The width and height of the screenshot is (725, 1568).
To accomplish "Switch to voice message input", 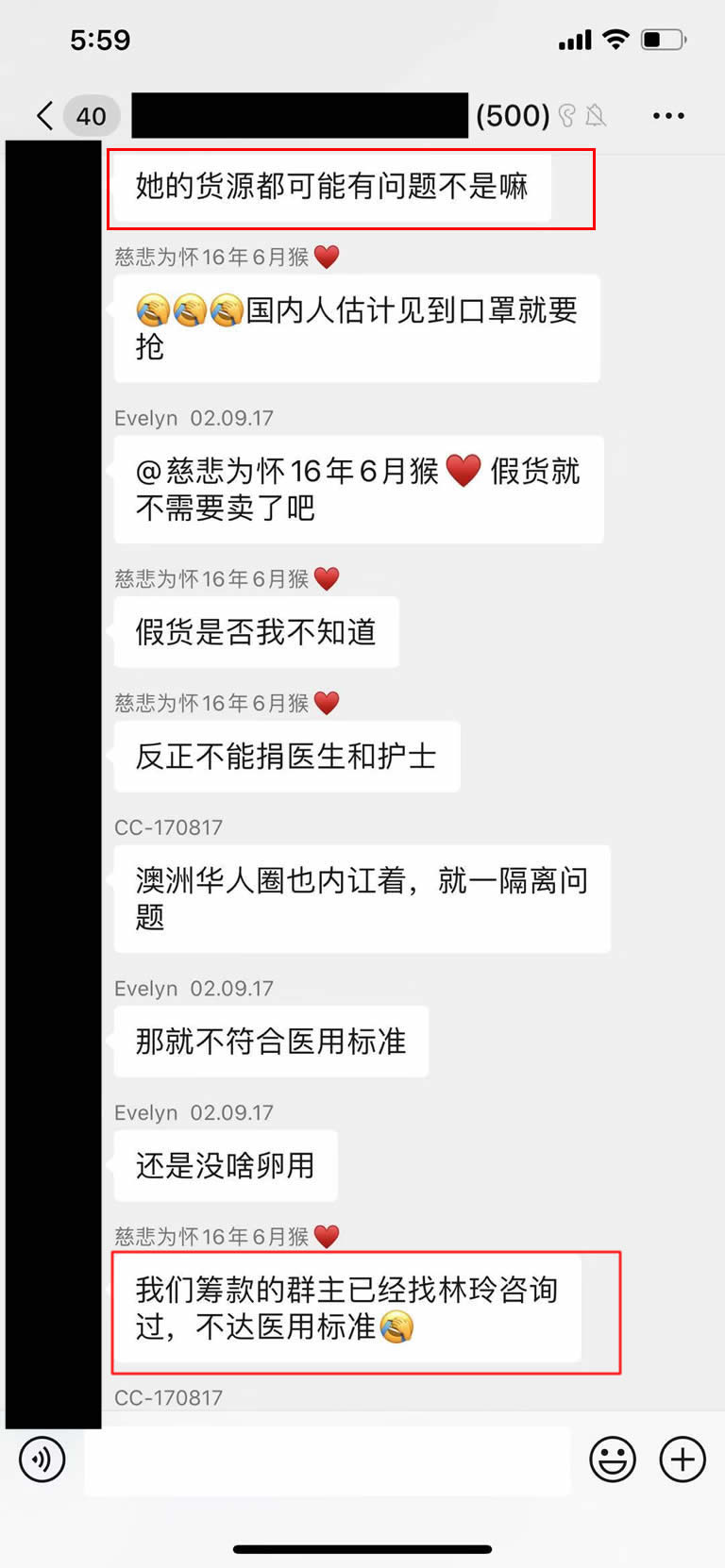I will [42, 1460].
